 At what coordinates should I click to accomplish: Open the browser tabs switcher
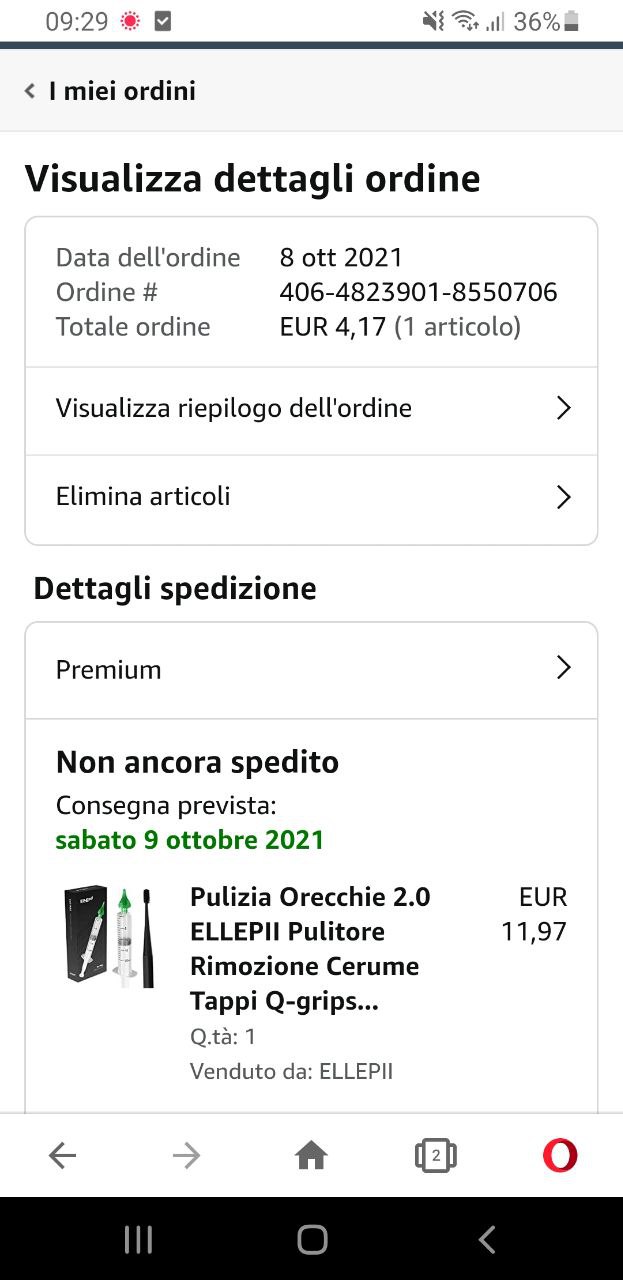[435, 1156]
